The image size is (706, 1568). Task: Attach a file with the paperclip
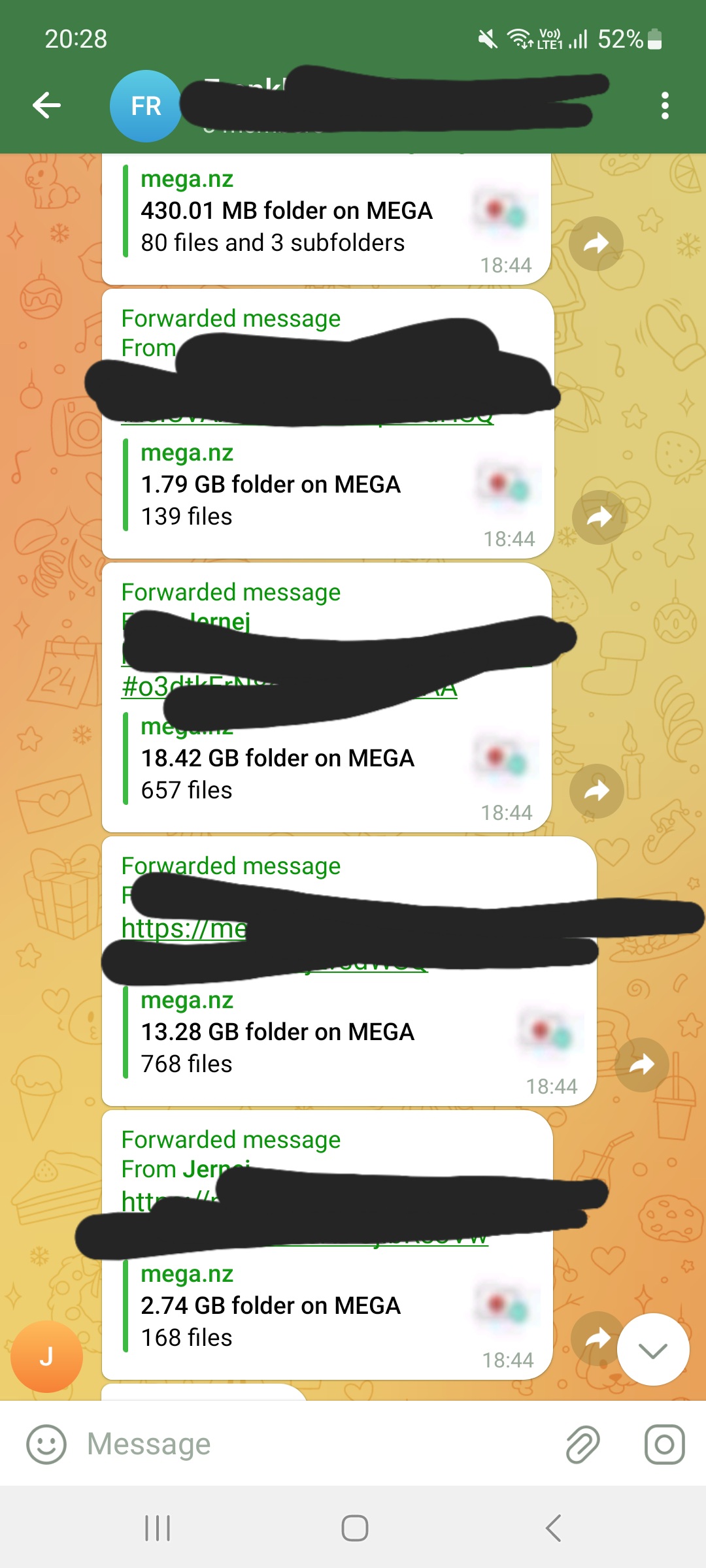(x=582, y=1444)
